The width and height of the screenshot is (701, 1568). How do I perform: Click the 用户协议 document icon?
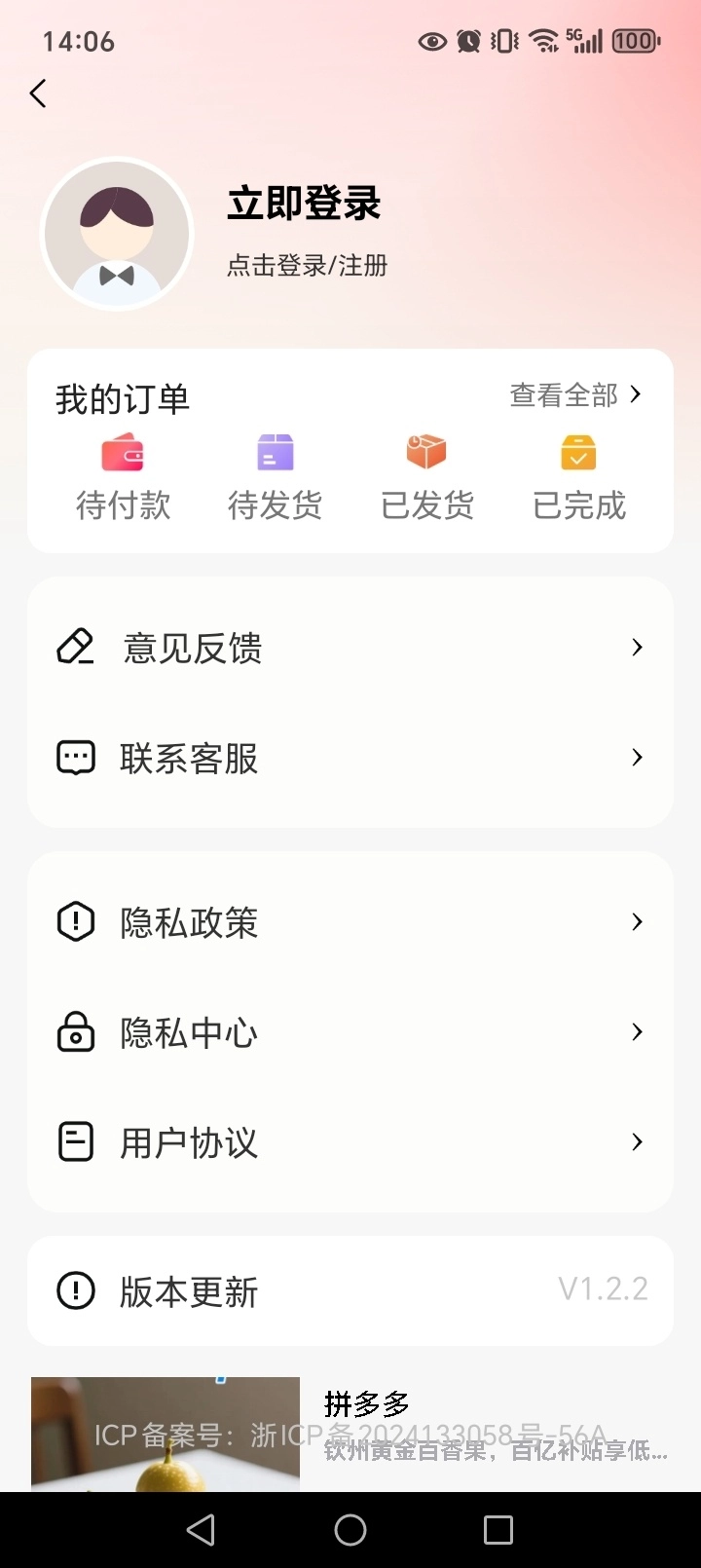(x=76, y=1141)
